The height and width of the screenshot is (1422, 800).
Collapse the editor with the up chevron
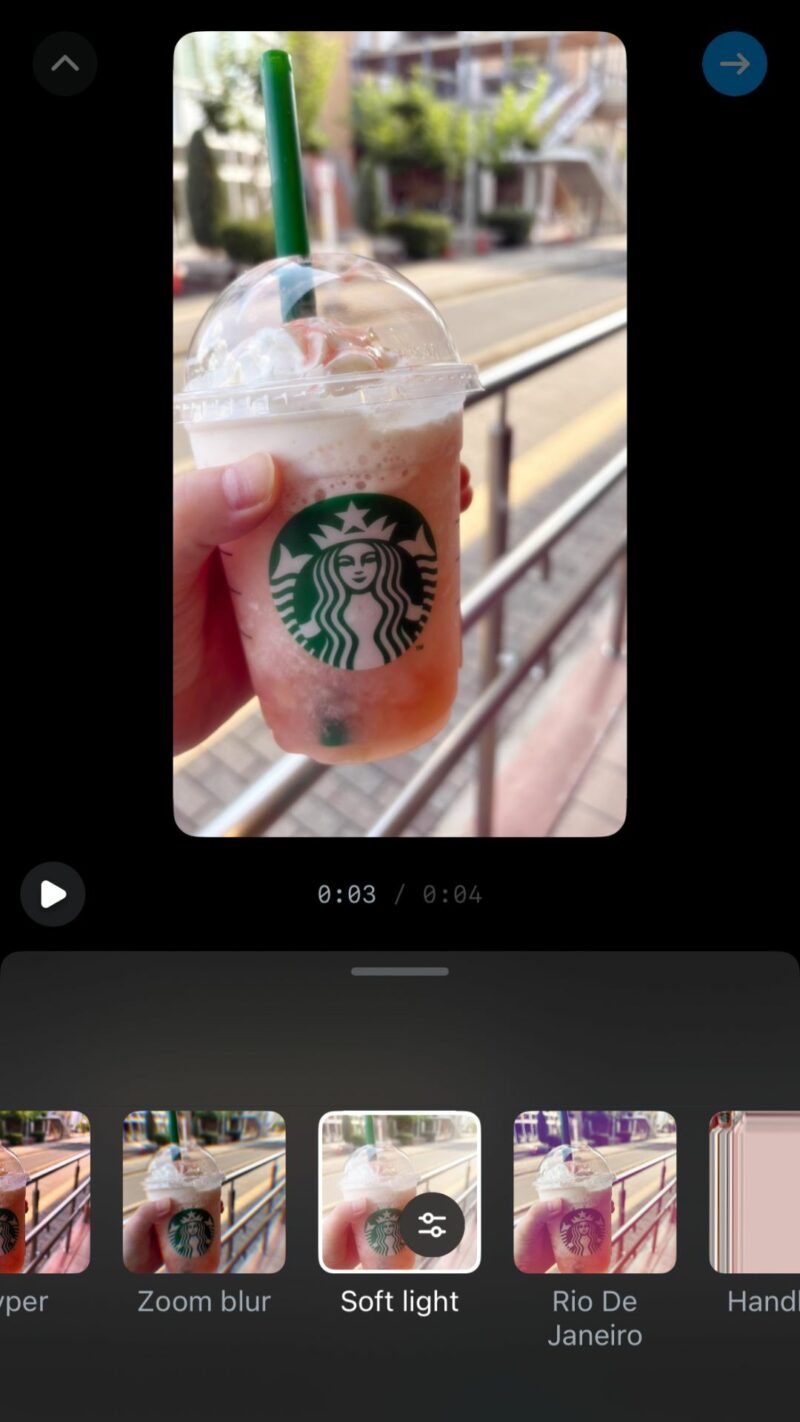point(65,64)
